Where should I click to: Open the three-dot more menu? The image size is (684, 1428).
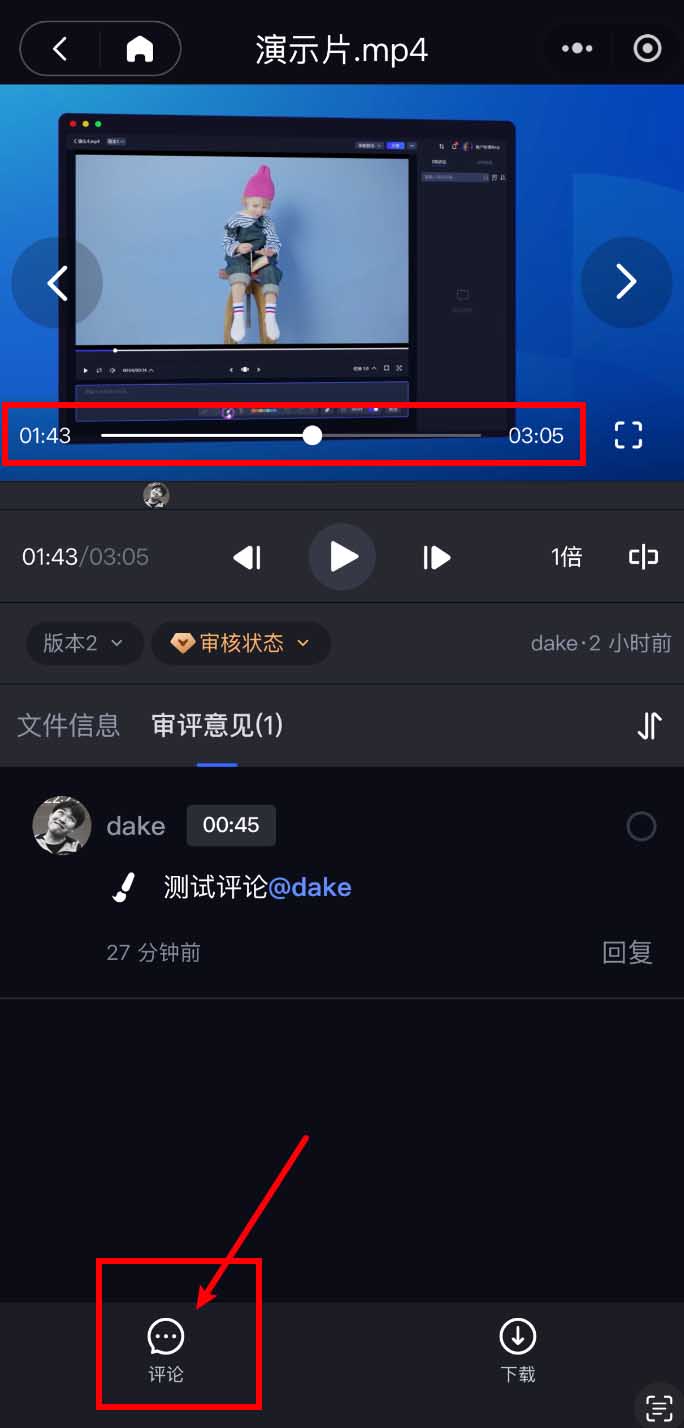point(577,48)
